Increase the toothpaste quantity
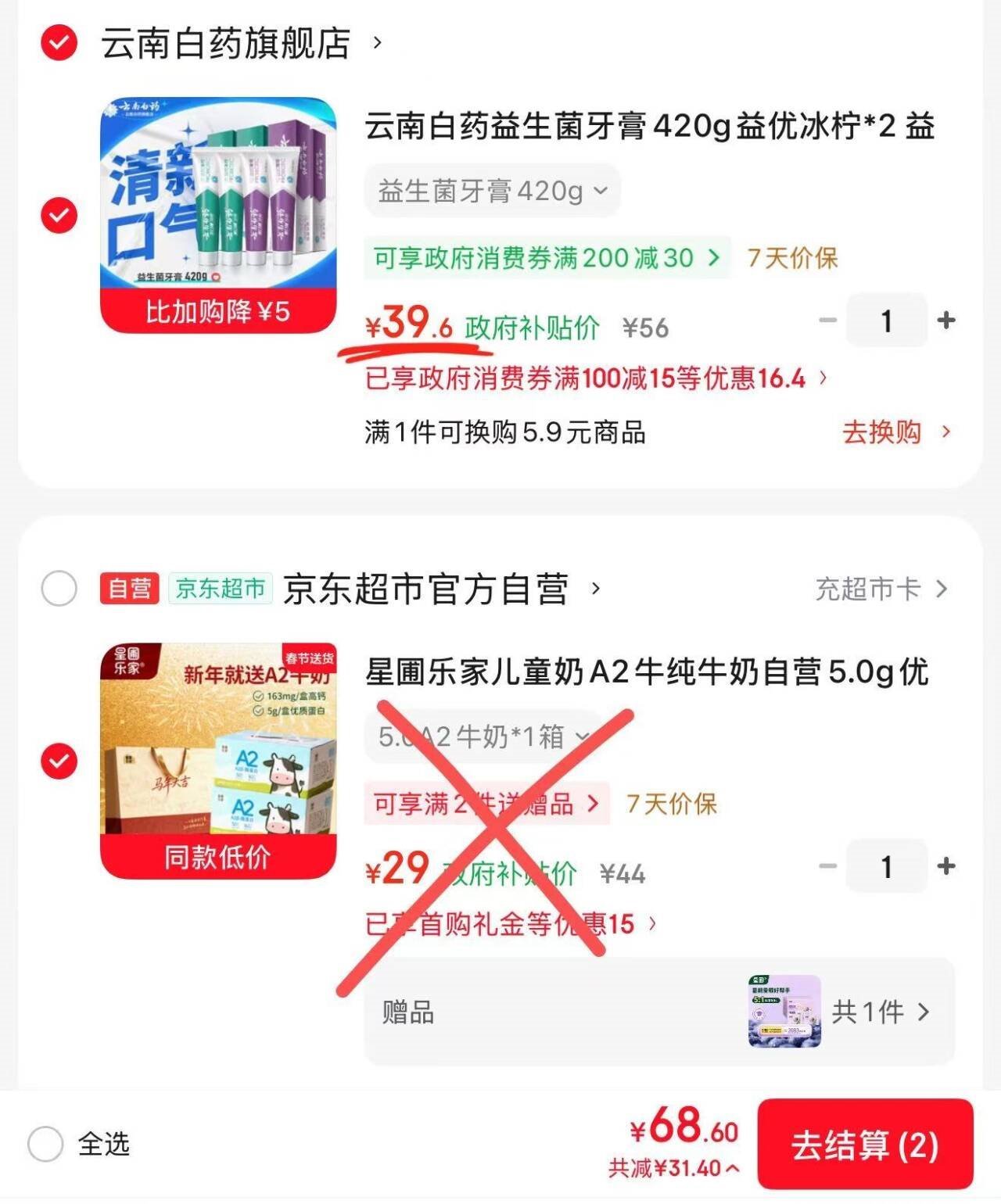Image resolution: width=1001 pixels, height=1204 pixels. pos(945,321)
